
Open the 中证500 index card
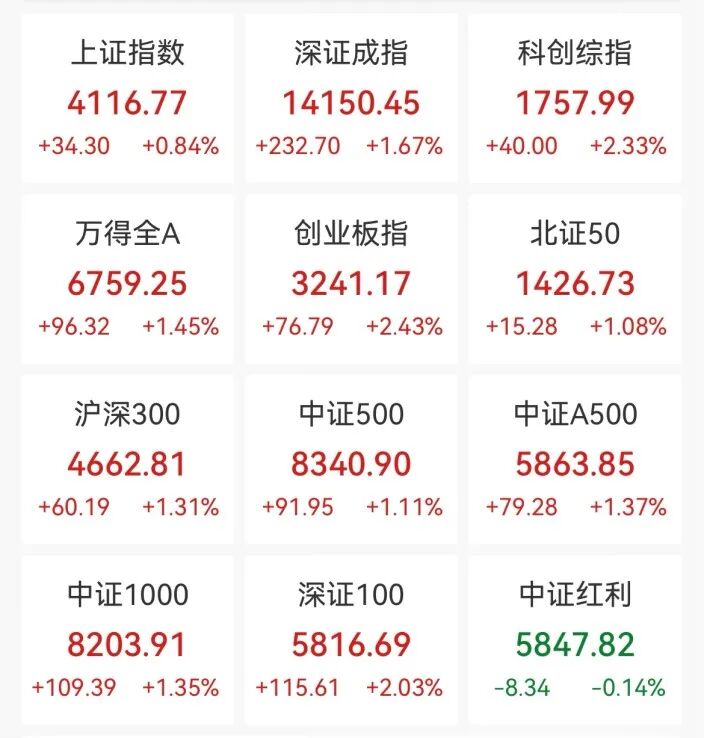(351, 459)
